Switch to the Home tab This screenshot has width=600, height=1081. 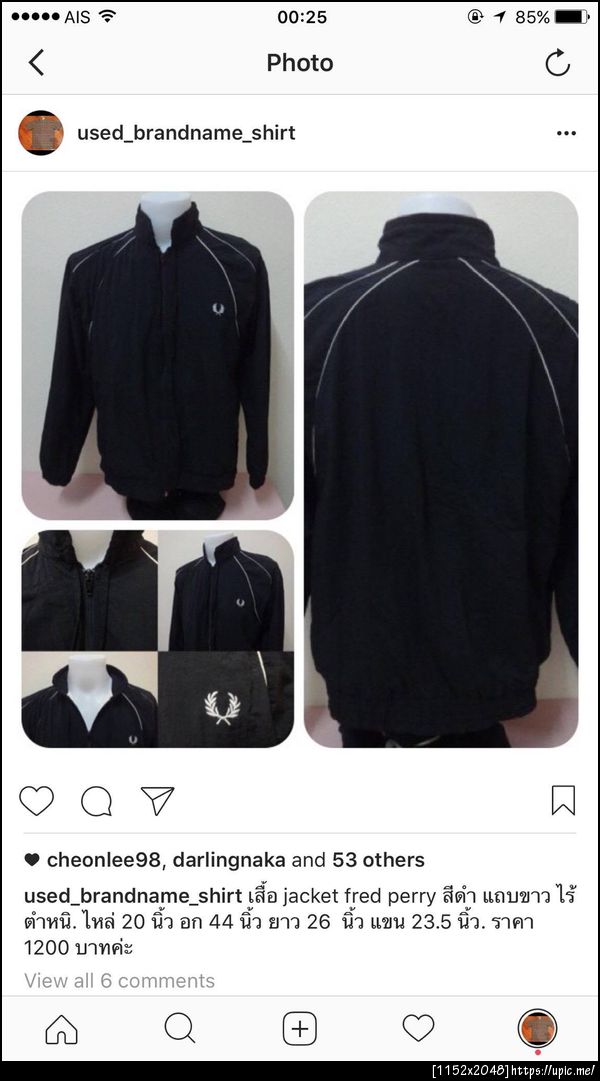(61, 1028)
